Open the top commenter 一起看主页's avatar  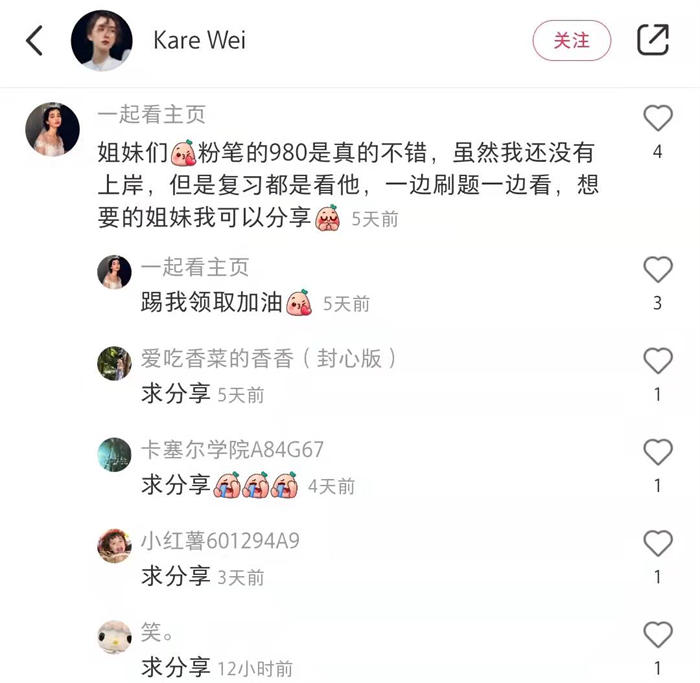point(52,130)
